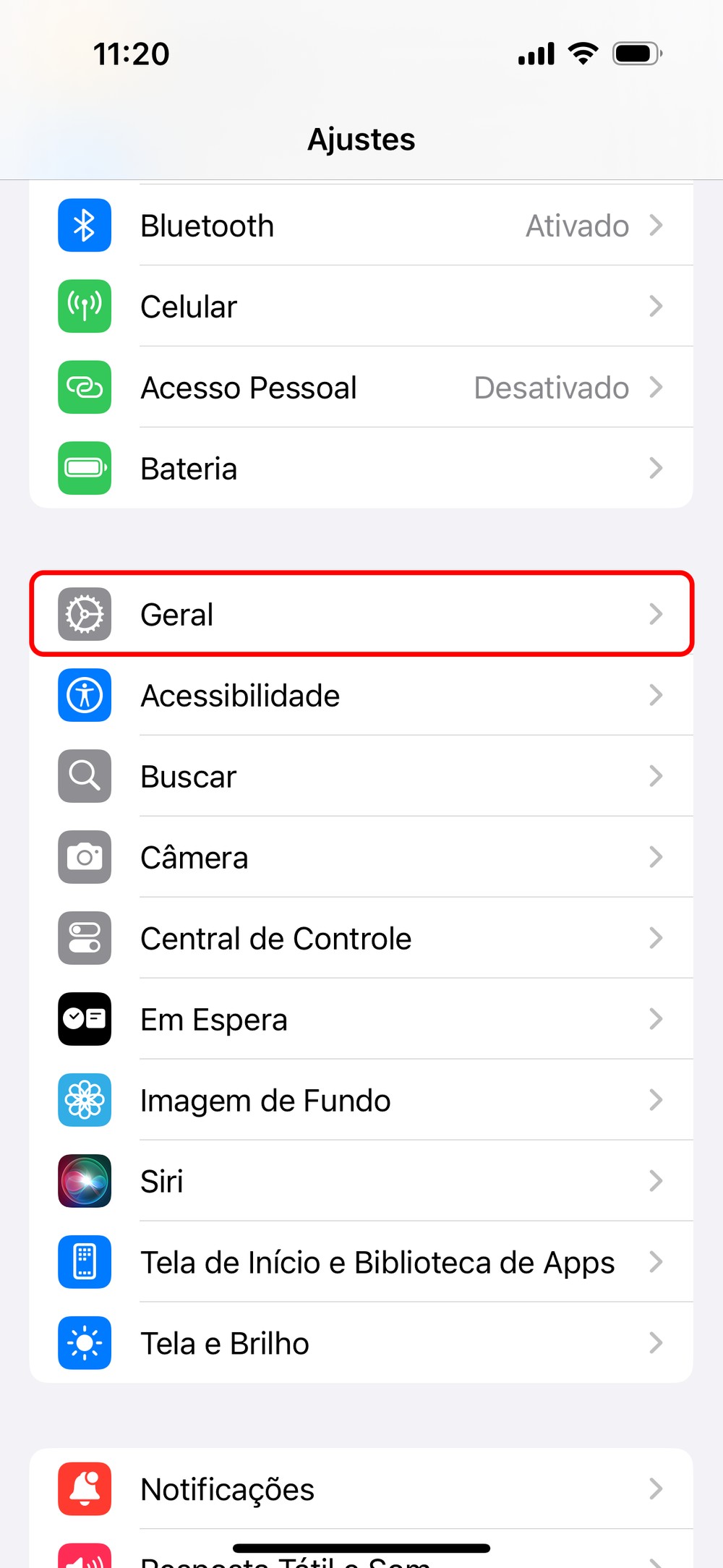Open Acesso Pessoal options
This screenshot has height=1568, width=723.
click(361, 388)
